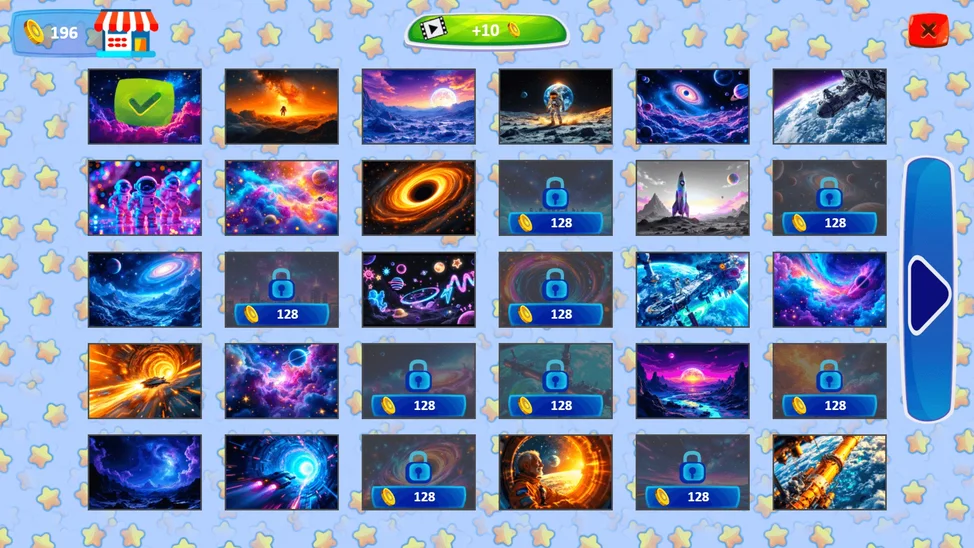This screenshot has height=548, width=974.
Task: Open the shop icon
Action: 126,33
